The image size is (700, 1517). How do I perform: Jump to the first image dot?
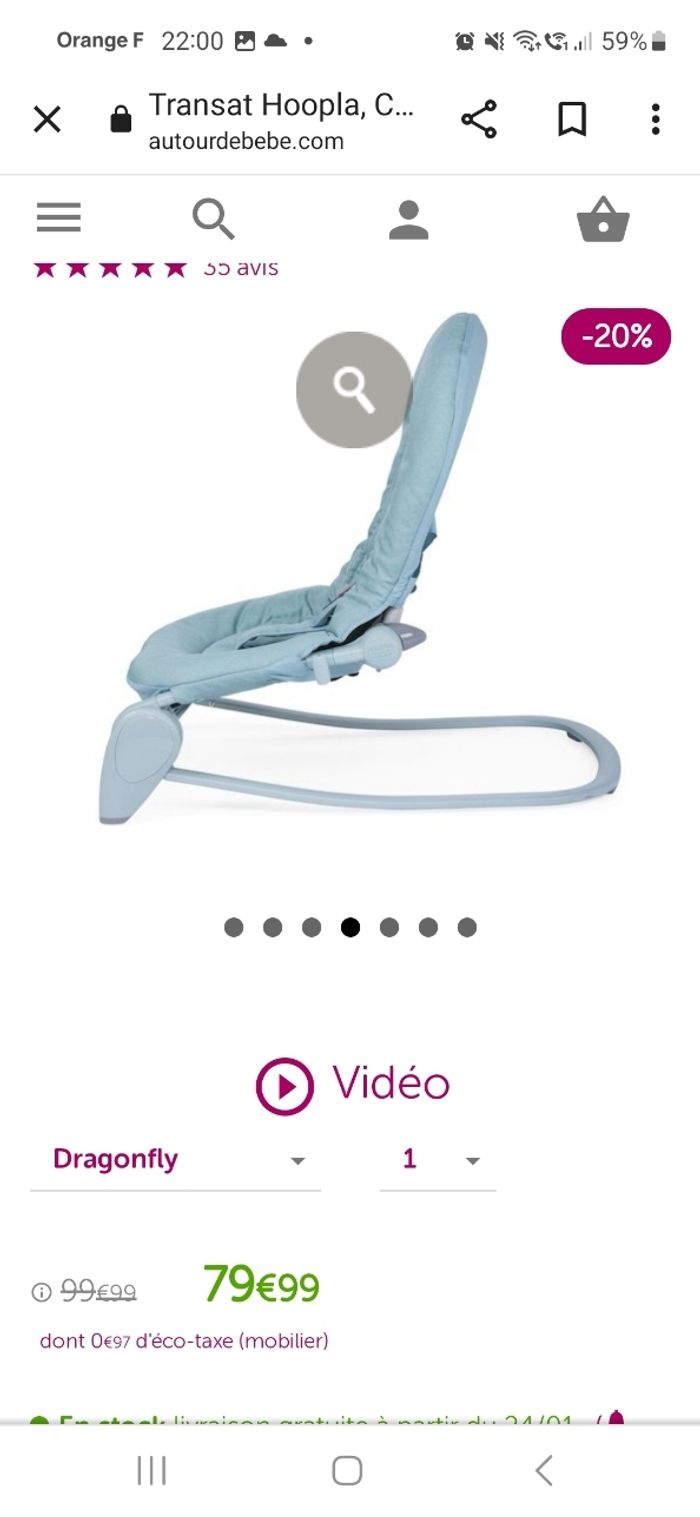pos(234,927)
